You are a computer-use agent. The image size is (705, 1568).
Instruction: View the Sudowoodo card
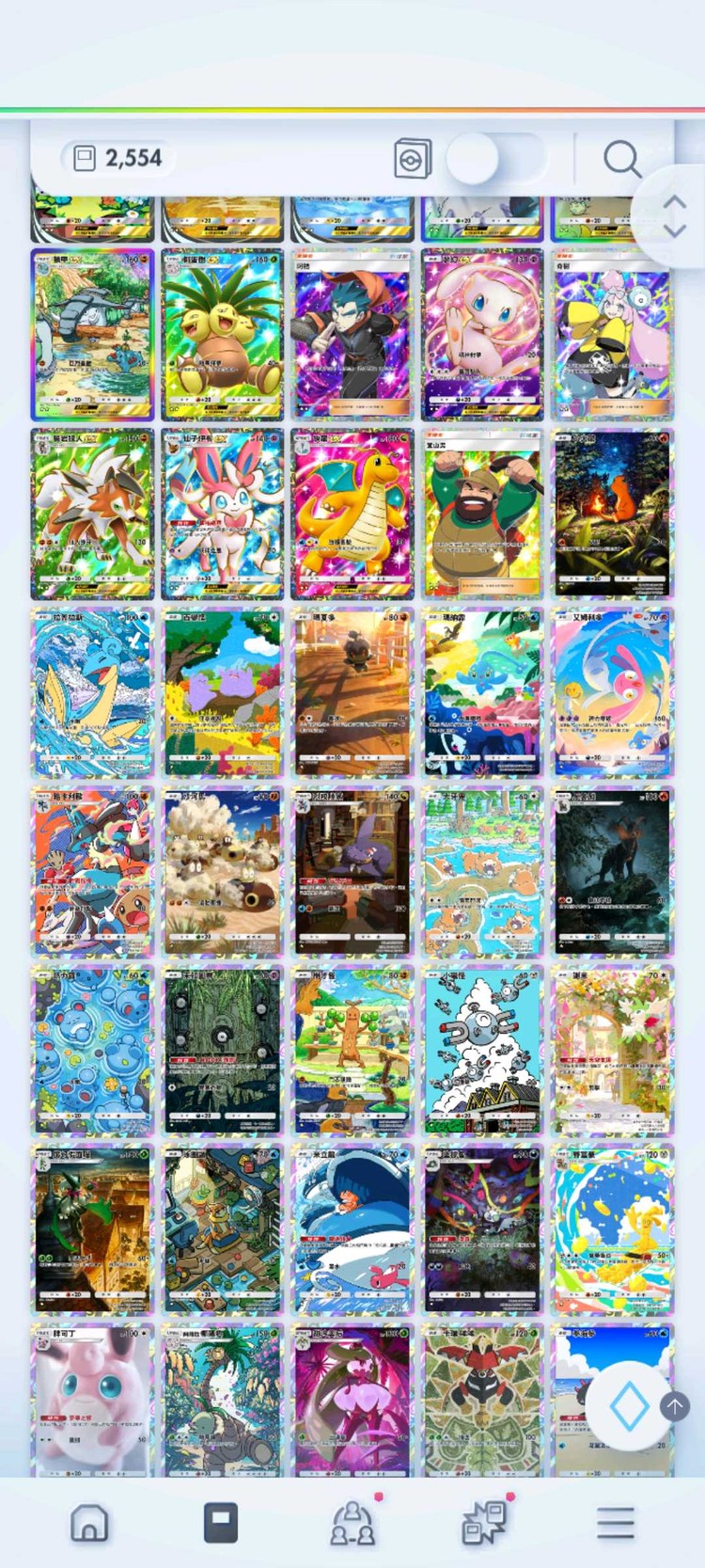click(352, 1050)
